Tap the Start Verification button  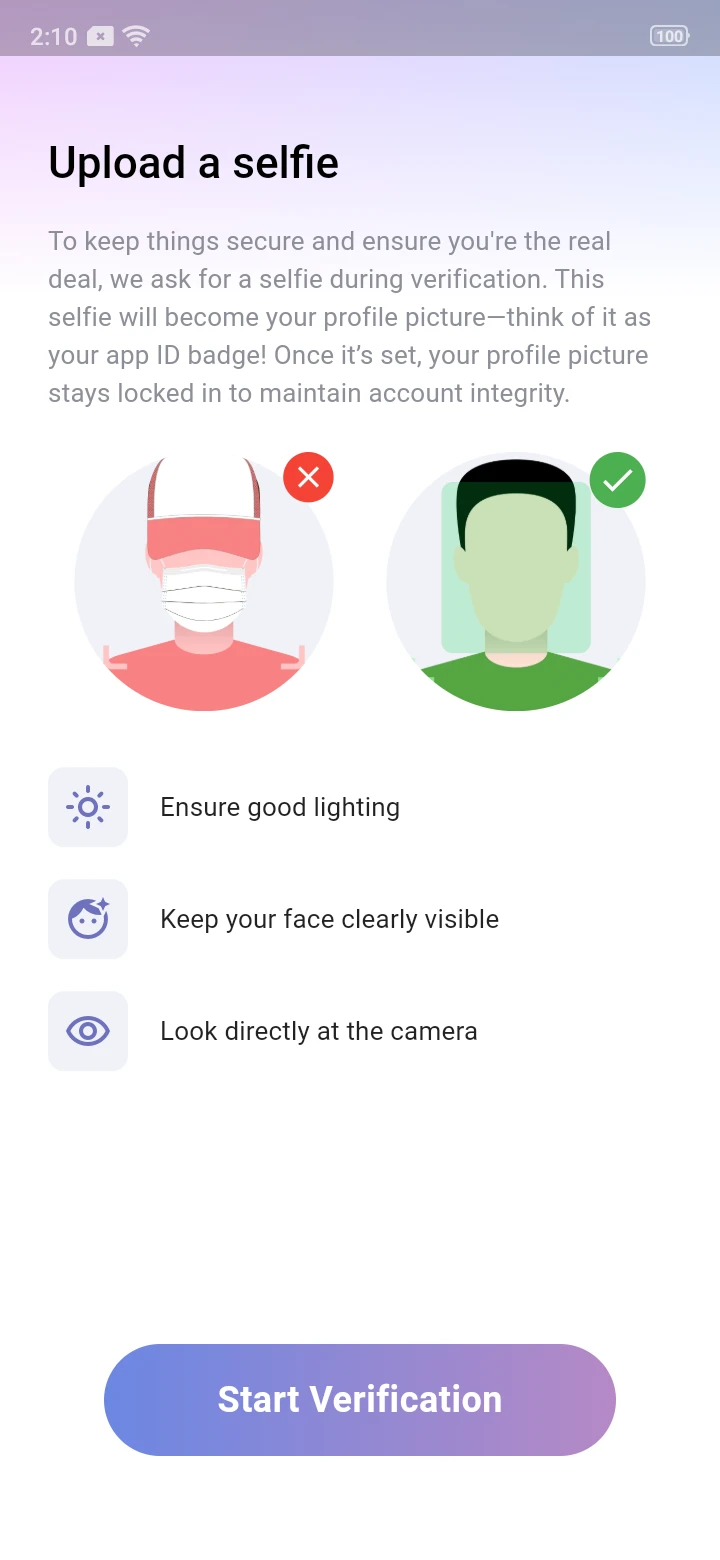tap(360, 1399)
